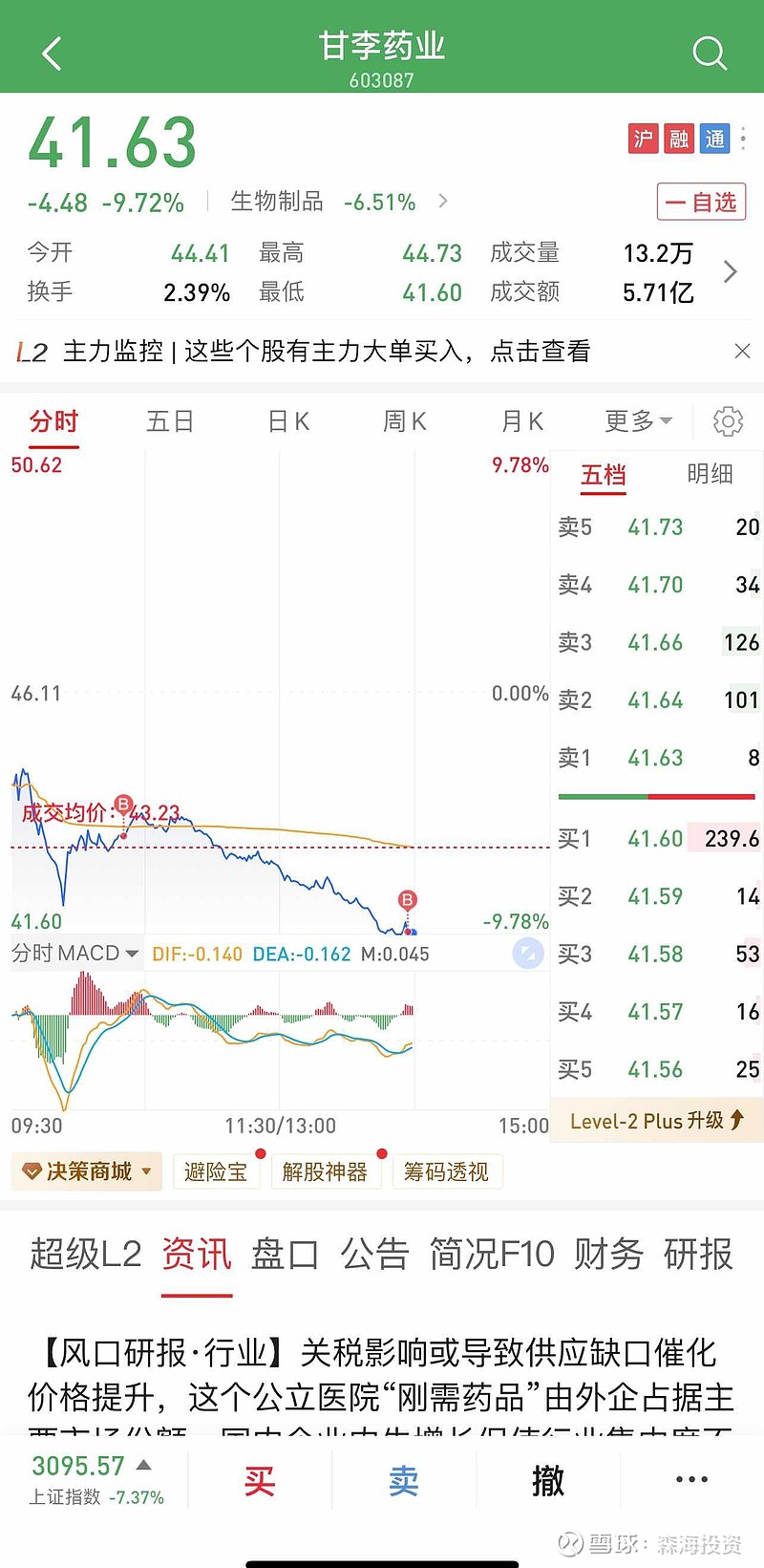Switch to the 明细 order detail tab
The image size is (764, 1568).
point(709,475)
